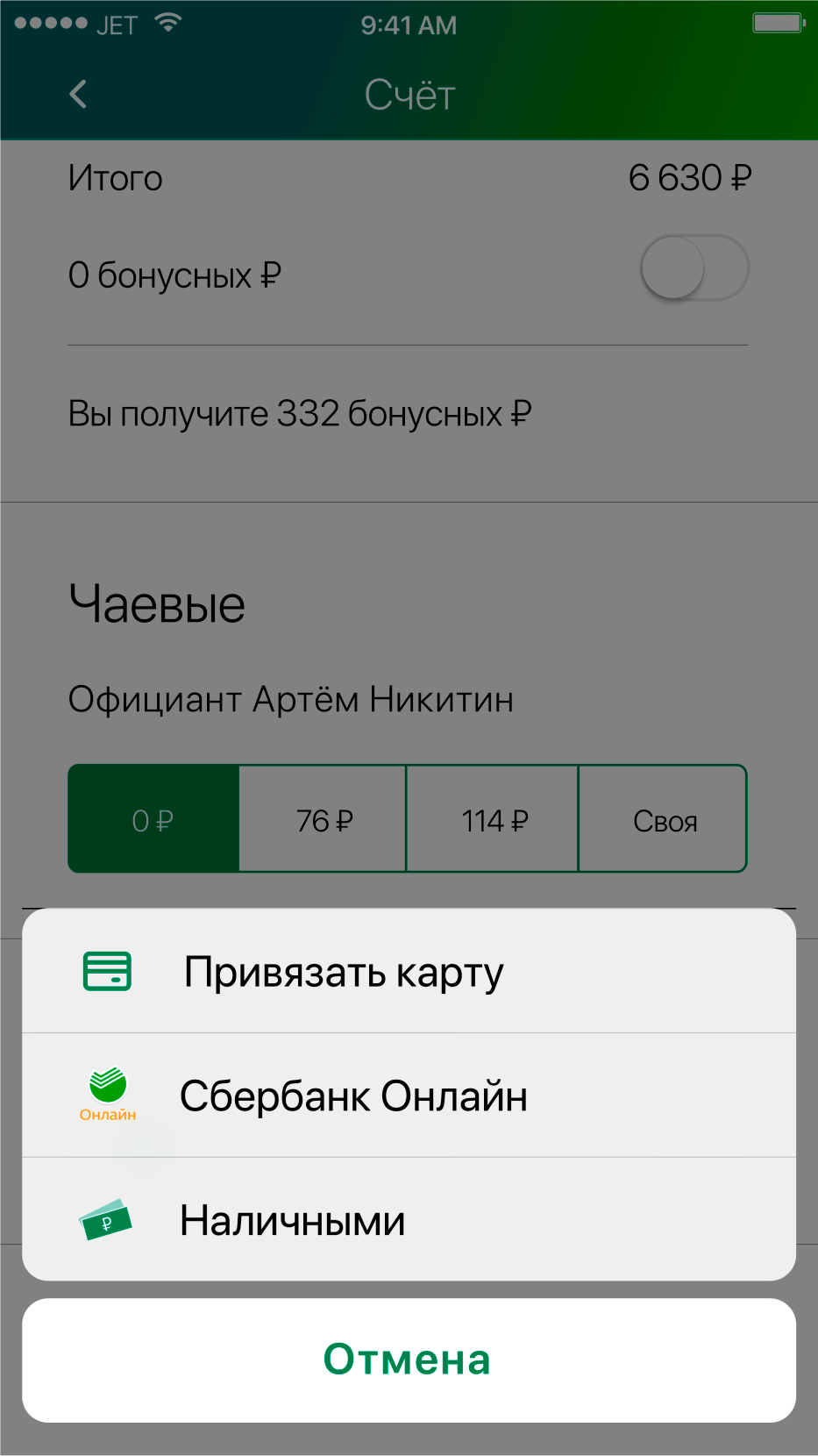
Task: Choose the 114 ₽ tip amount
Action: 493,819
